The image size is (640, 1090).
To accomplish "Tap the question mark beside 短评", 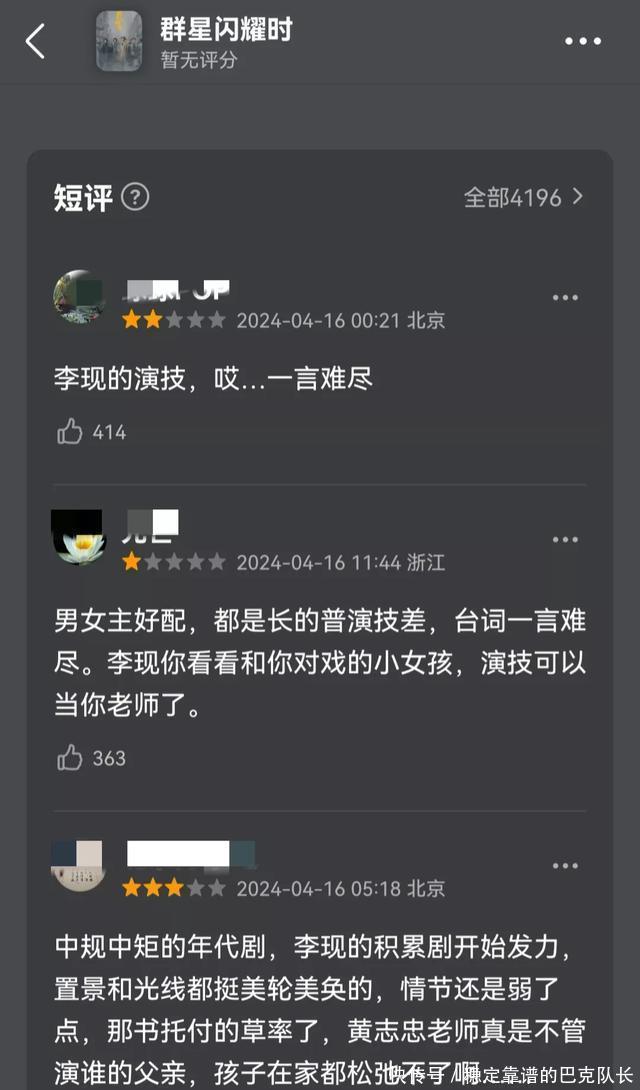I will click(135, 197).
